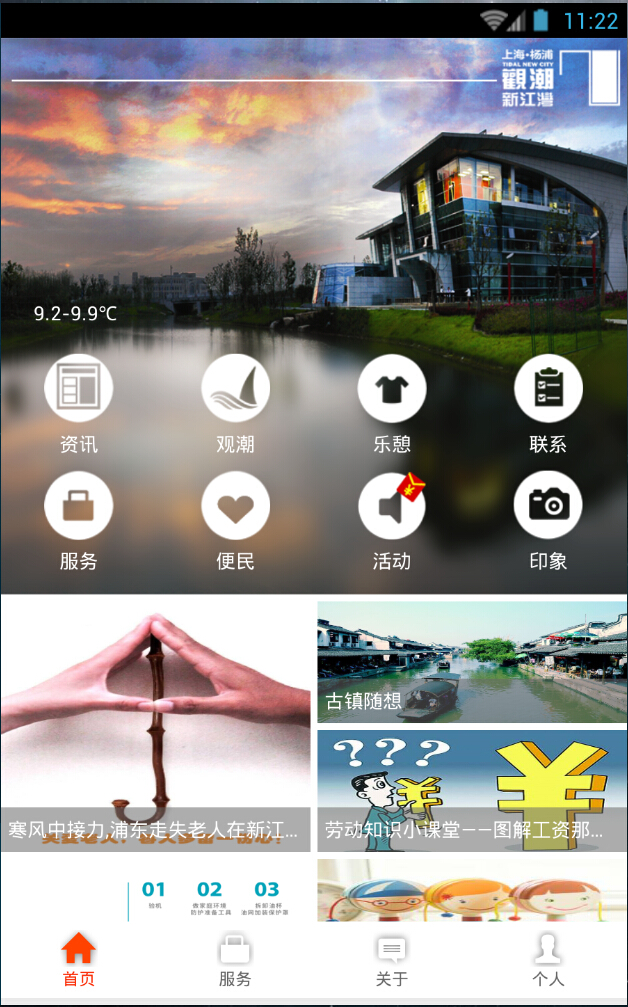Switch to the 关于 about tab
This screenshot has height=1007, width=628.
tap(392, 960)
